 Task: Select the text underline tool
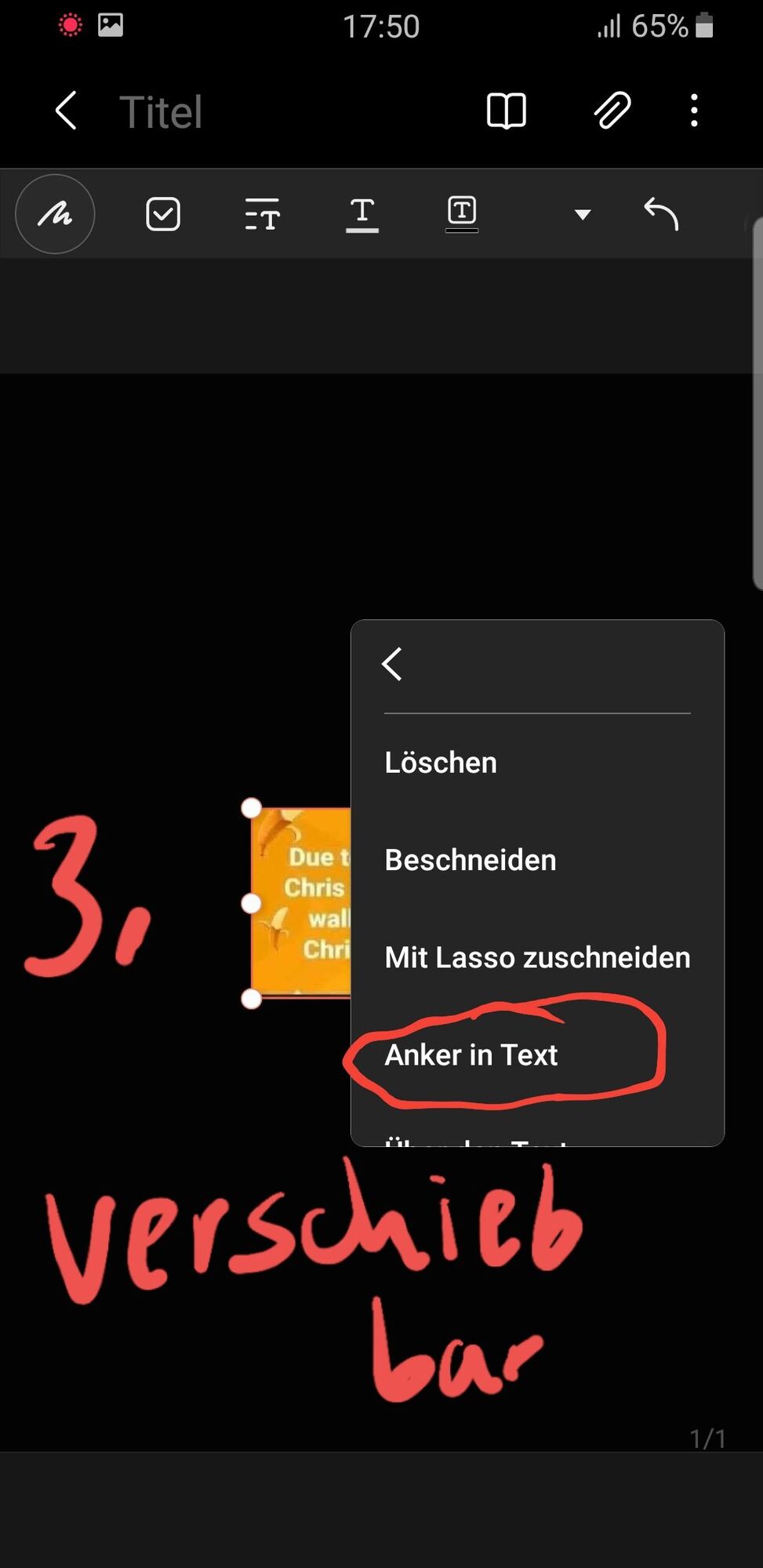click(362, 214)
